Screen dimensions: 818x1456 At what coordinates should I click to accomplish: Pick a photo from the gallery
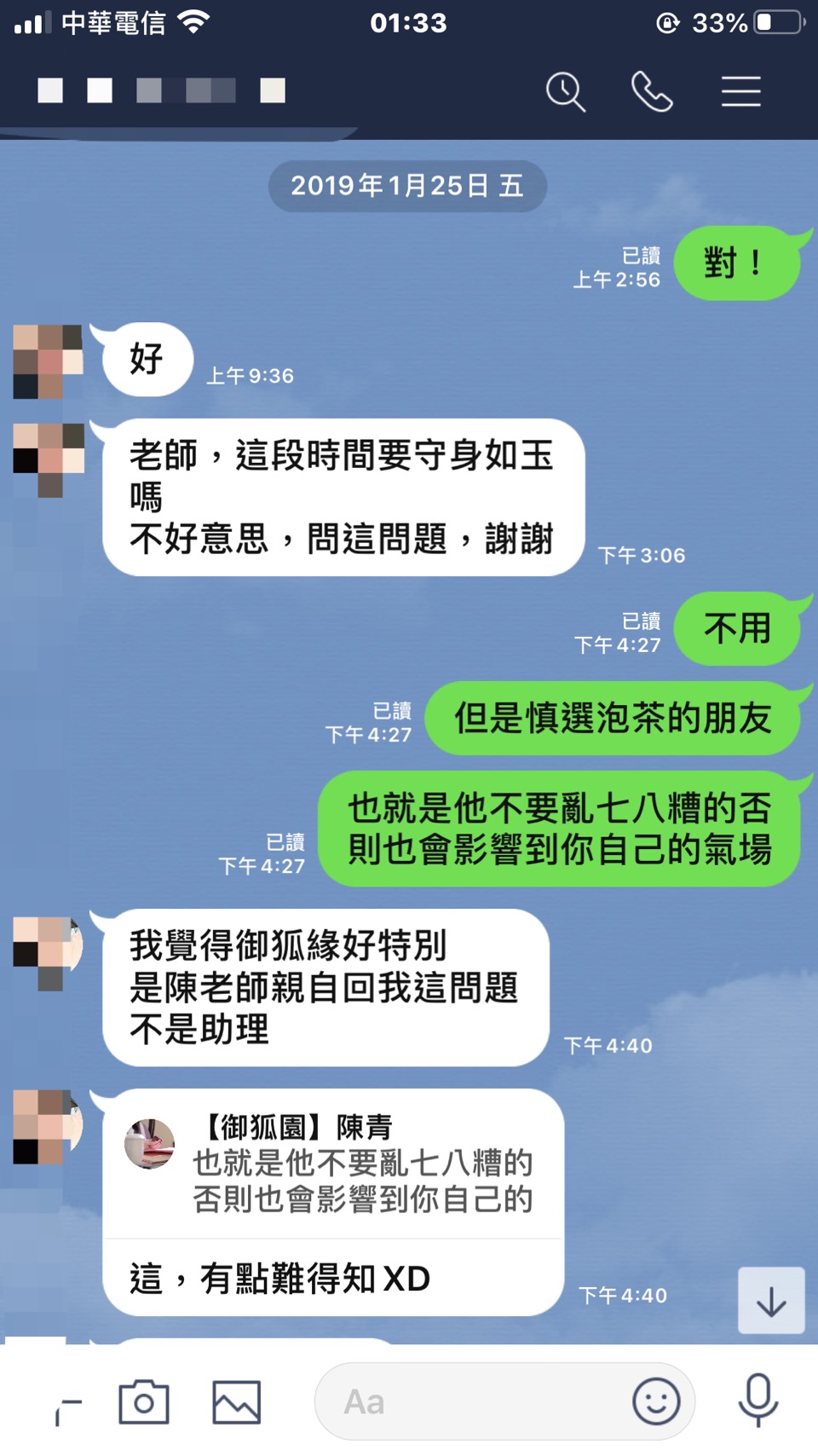(x=236, y=1402)
